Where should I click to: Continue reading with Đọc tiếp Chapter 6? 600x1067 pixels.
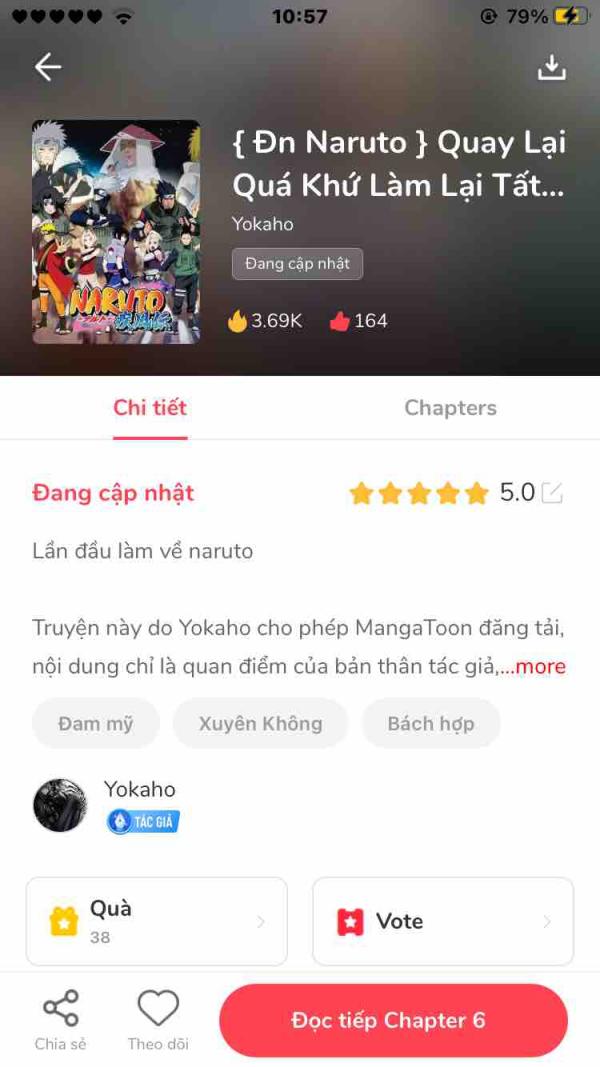pyautogui.click(x=393, y=1020)
